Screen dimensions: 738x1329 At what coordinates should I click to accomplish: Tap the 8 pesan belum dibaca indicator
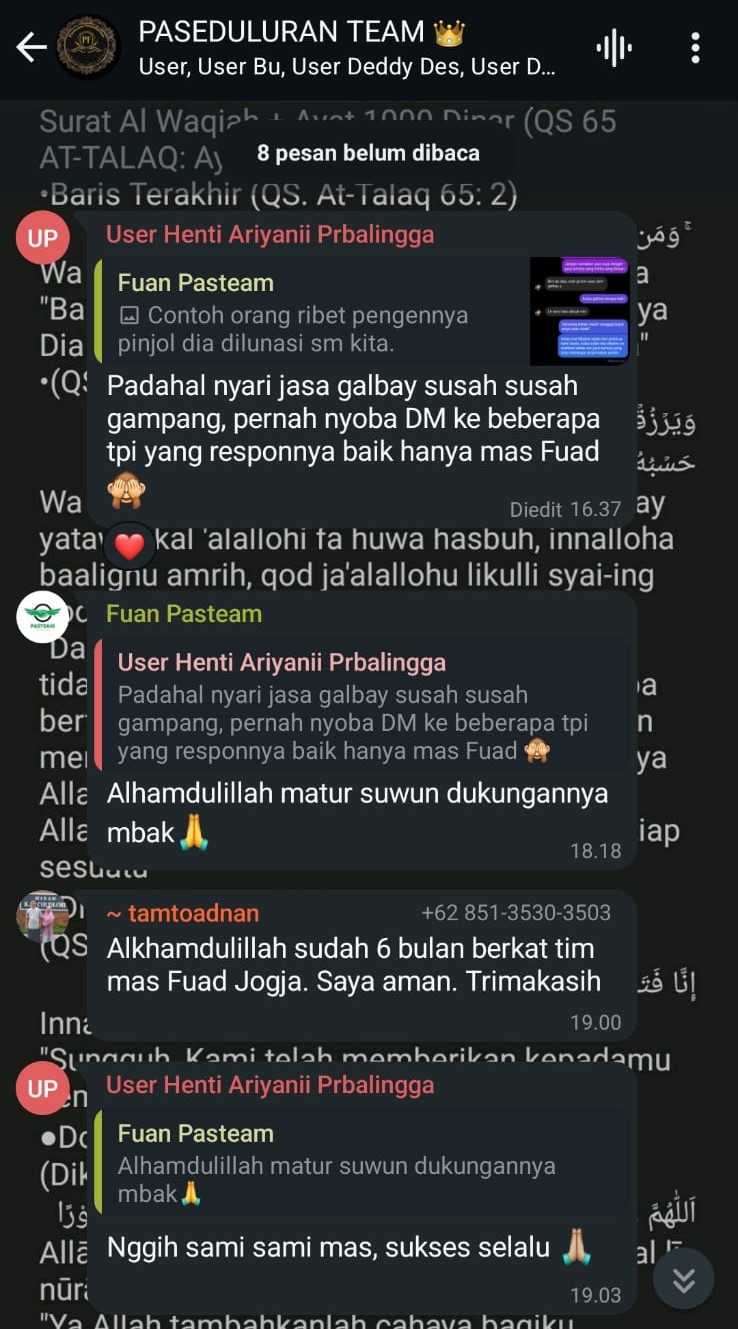tap(368, 153)
